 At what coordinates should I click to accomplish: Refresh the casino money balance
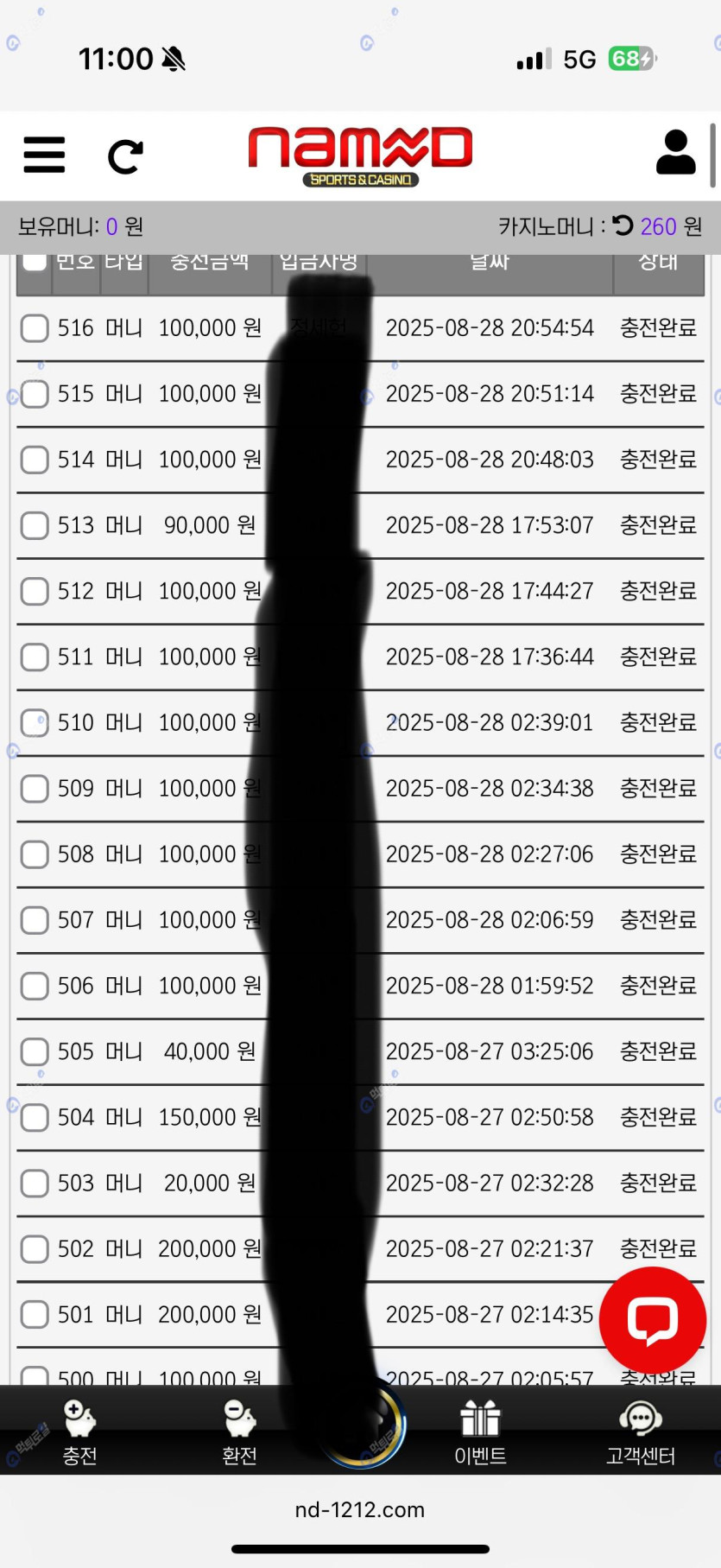pos(623,226)
